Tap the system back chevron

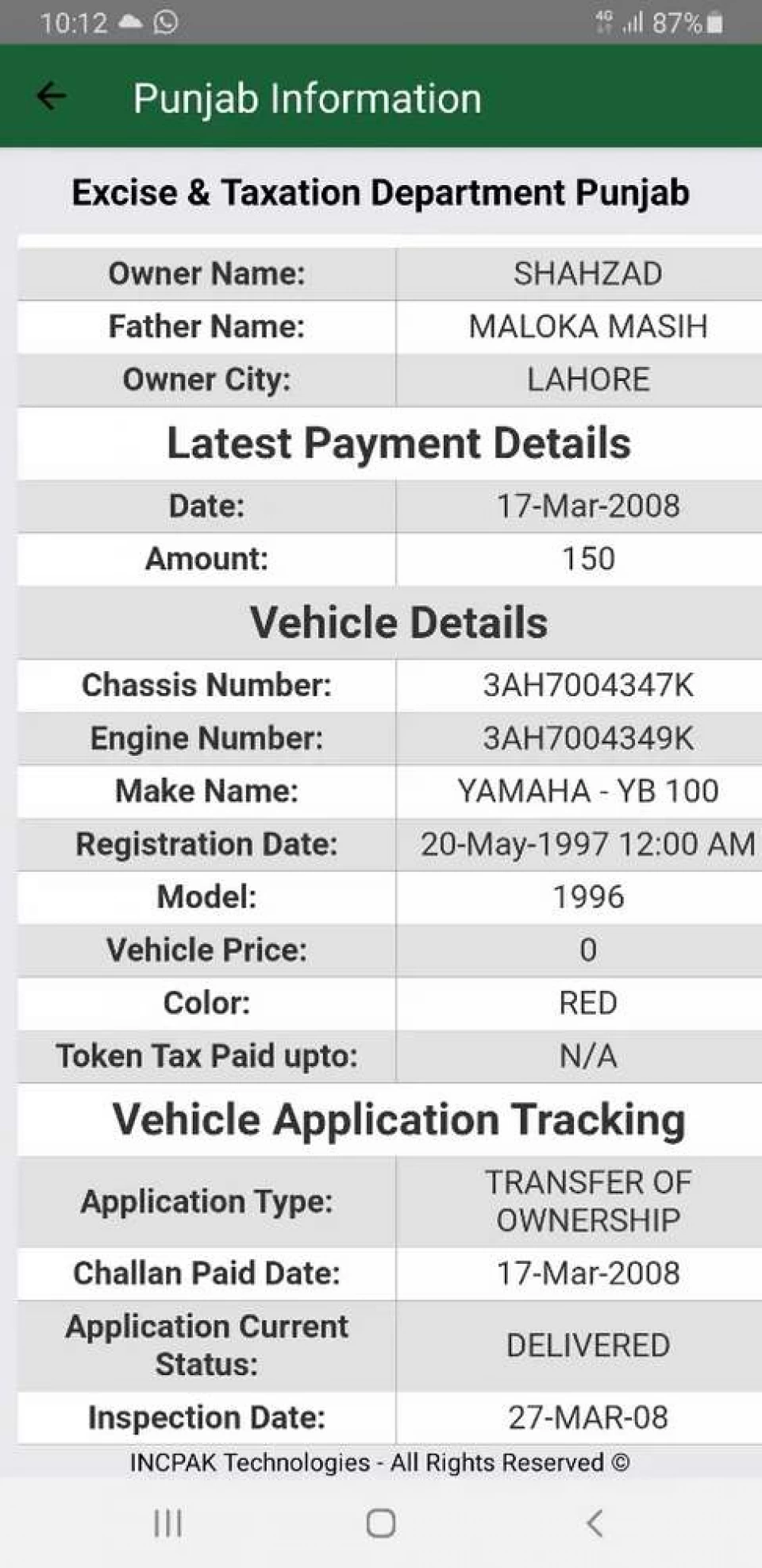(x=595, y=1523)
